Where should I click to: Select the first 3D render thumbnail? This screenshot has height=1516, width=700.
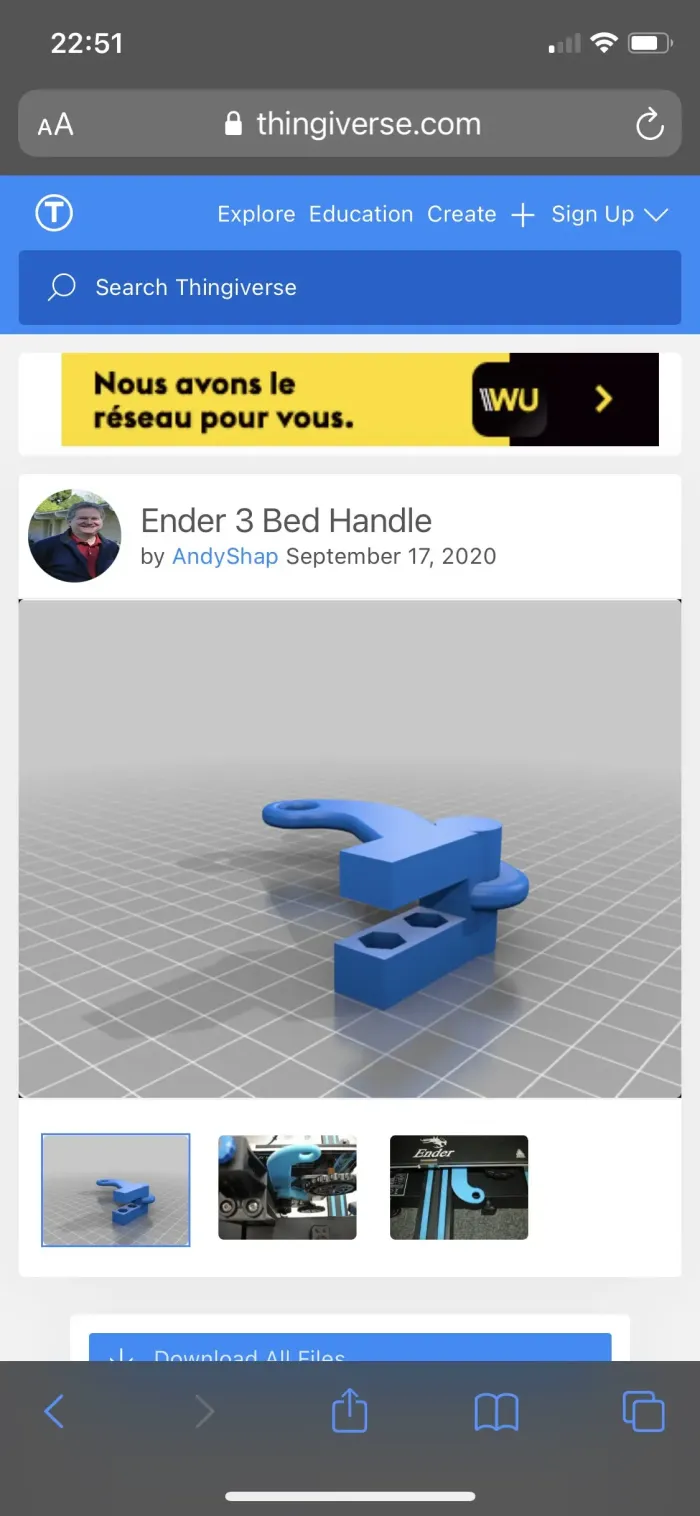pos(116,1190)
